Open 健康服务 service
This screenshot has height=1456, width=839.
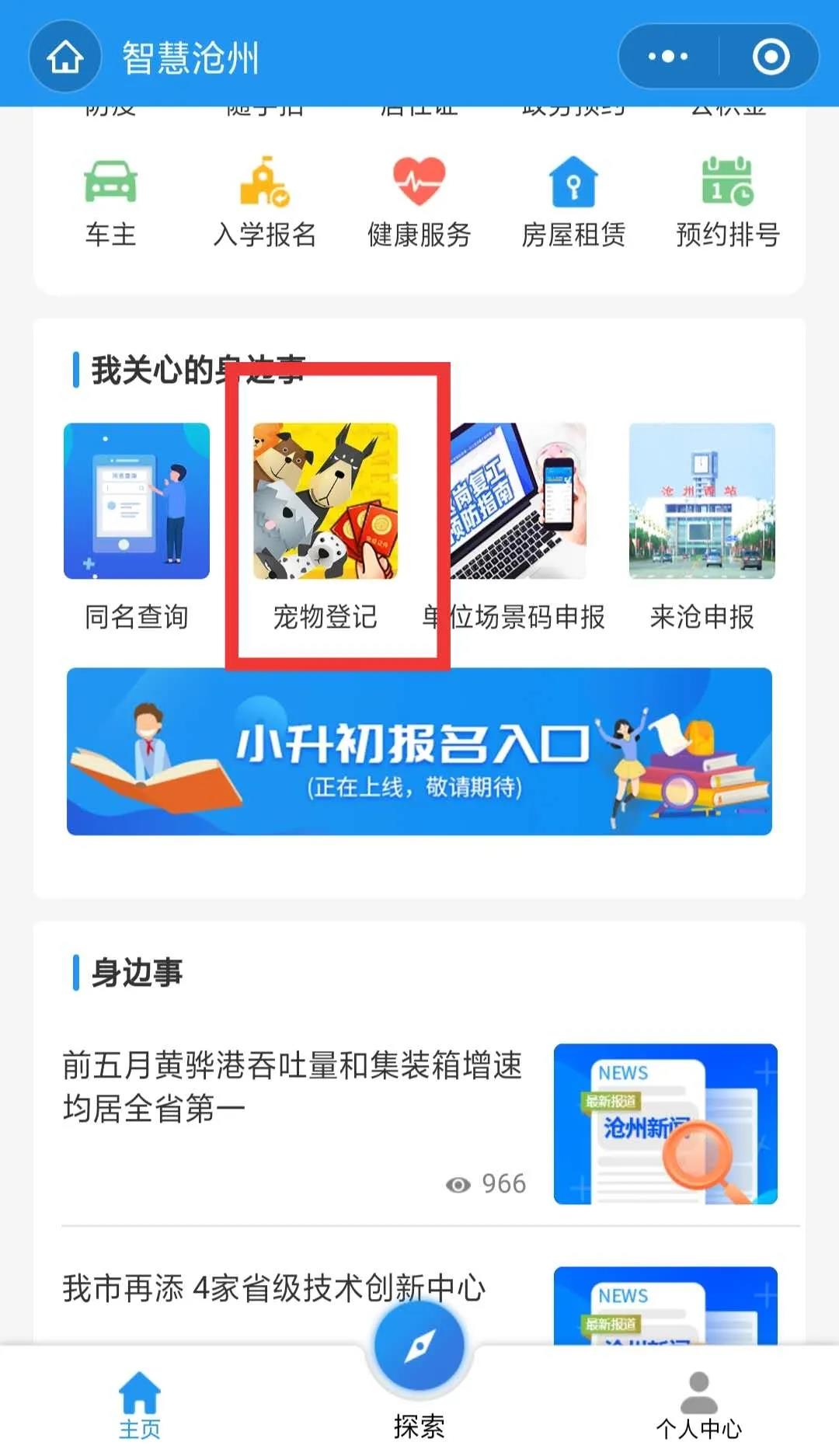(419, 202)
